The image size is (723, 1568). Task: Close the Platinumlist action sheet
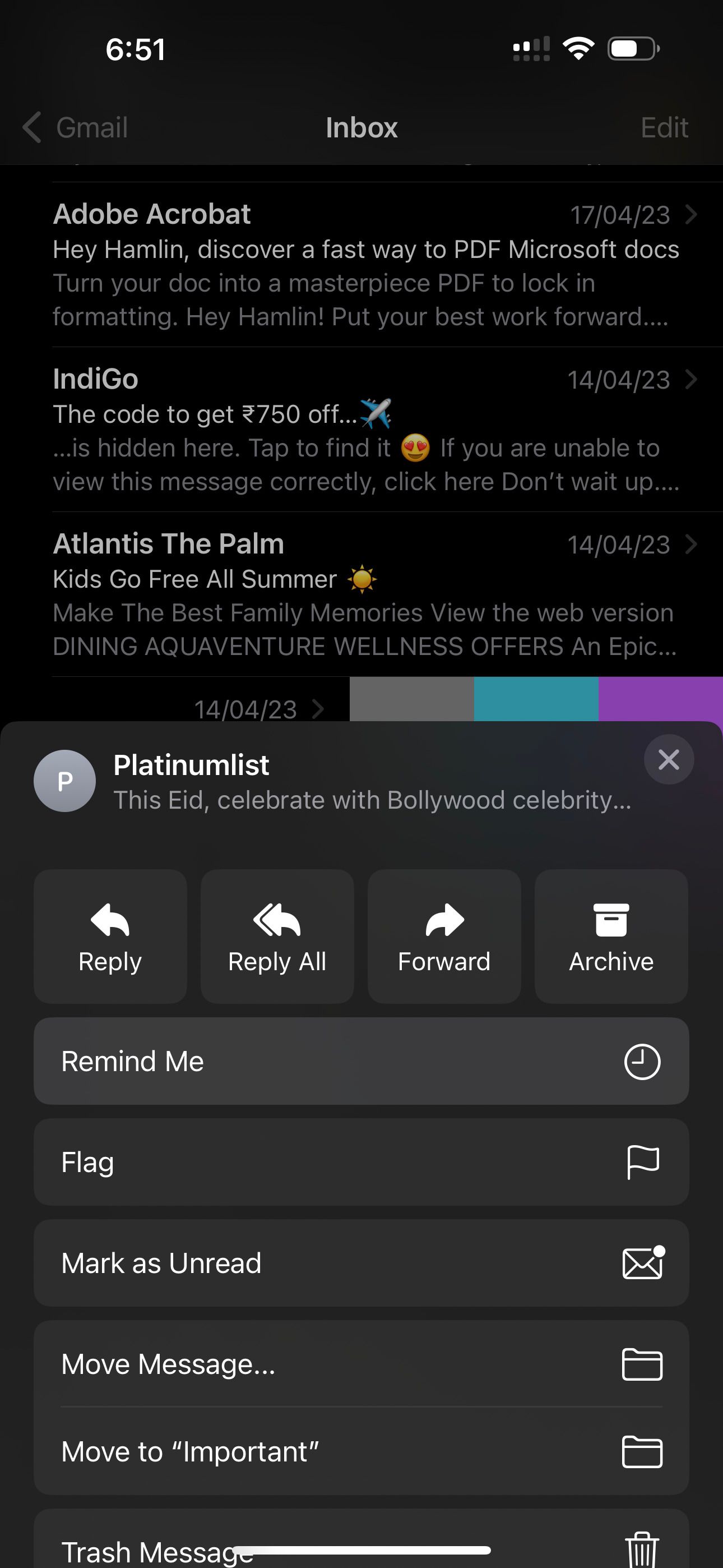(668, 759)
